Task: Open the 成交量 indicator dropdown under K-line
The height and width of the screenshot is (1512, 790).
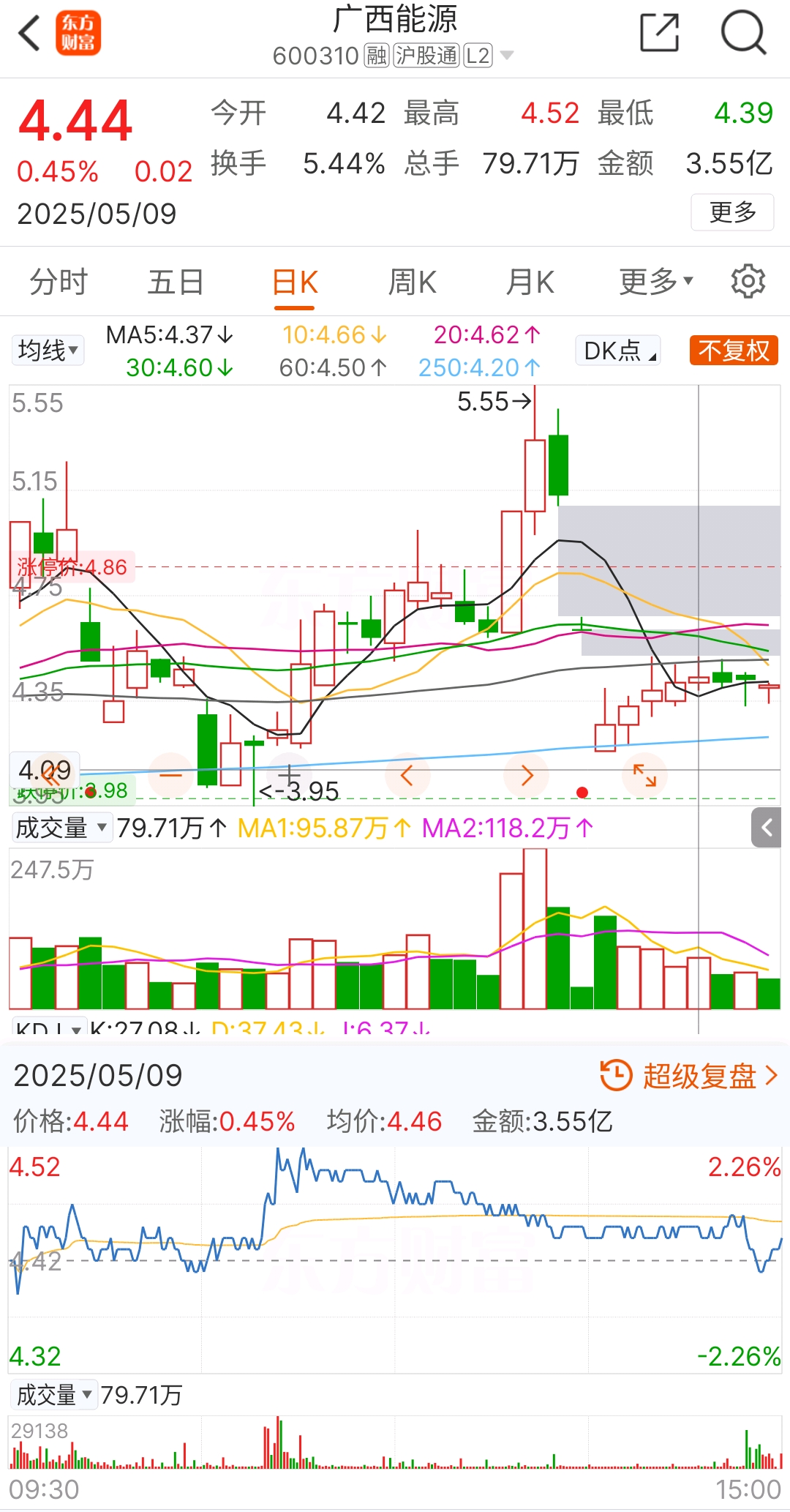Action: pos(61,828)
